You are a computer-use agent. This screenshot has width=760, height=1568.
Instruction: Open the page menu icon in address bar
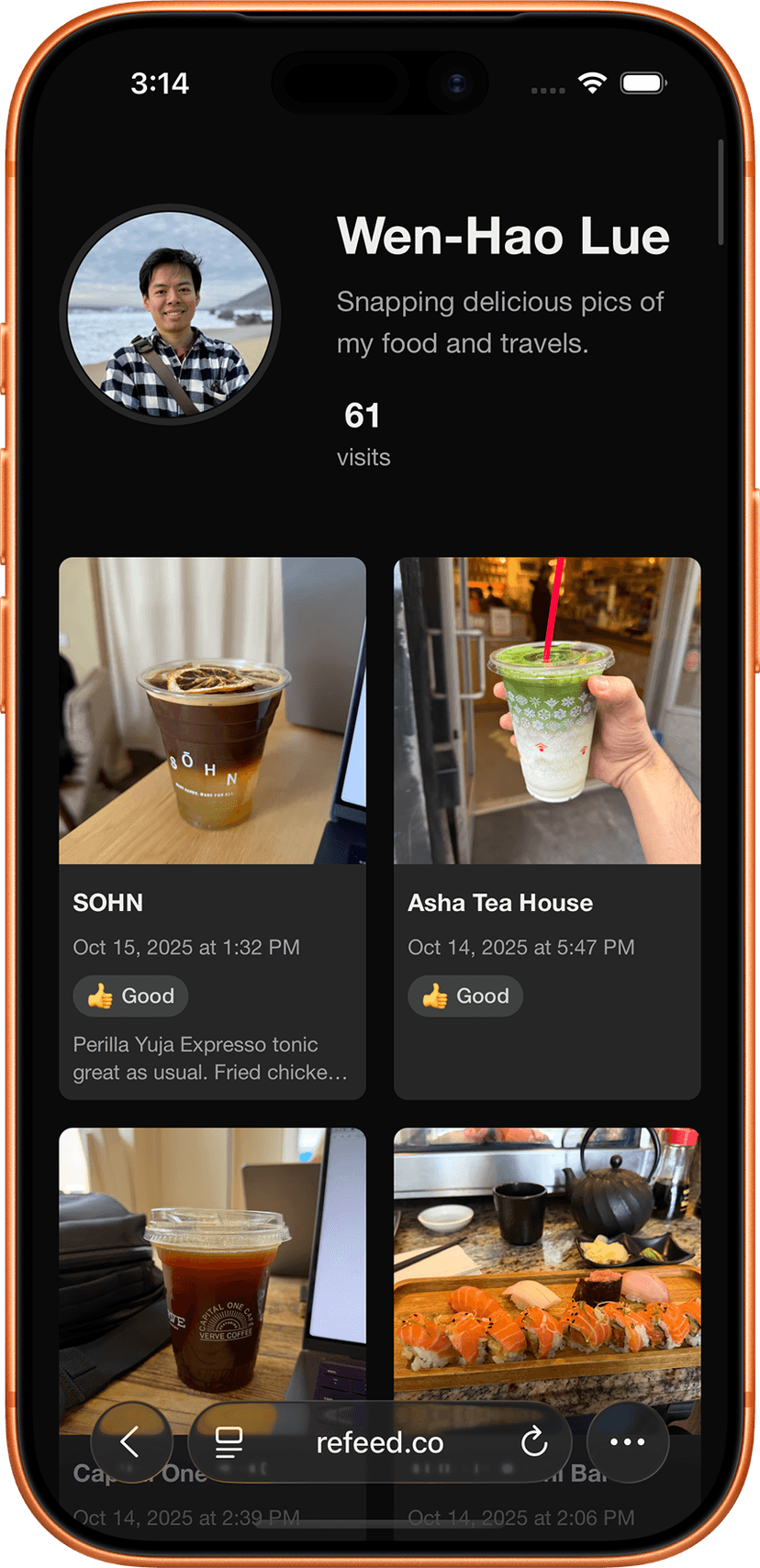pyautogui.click(x=229, y=1442)
